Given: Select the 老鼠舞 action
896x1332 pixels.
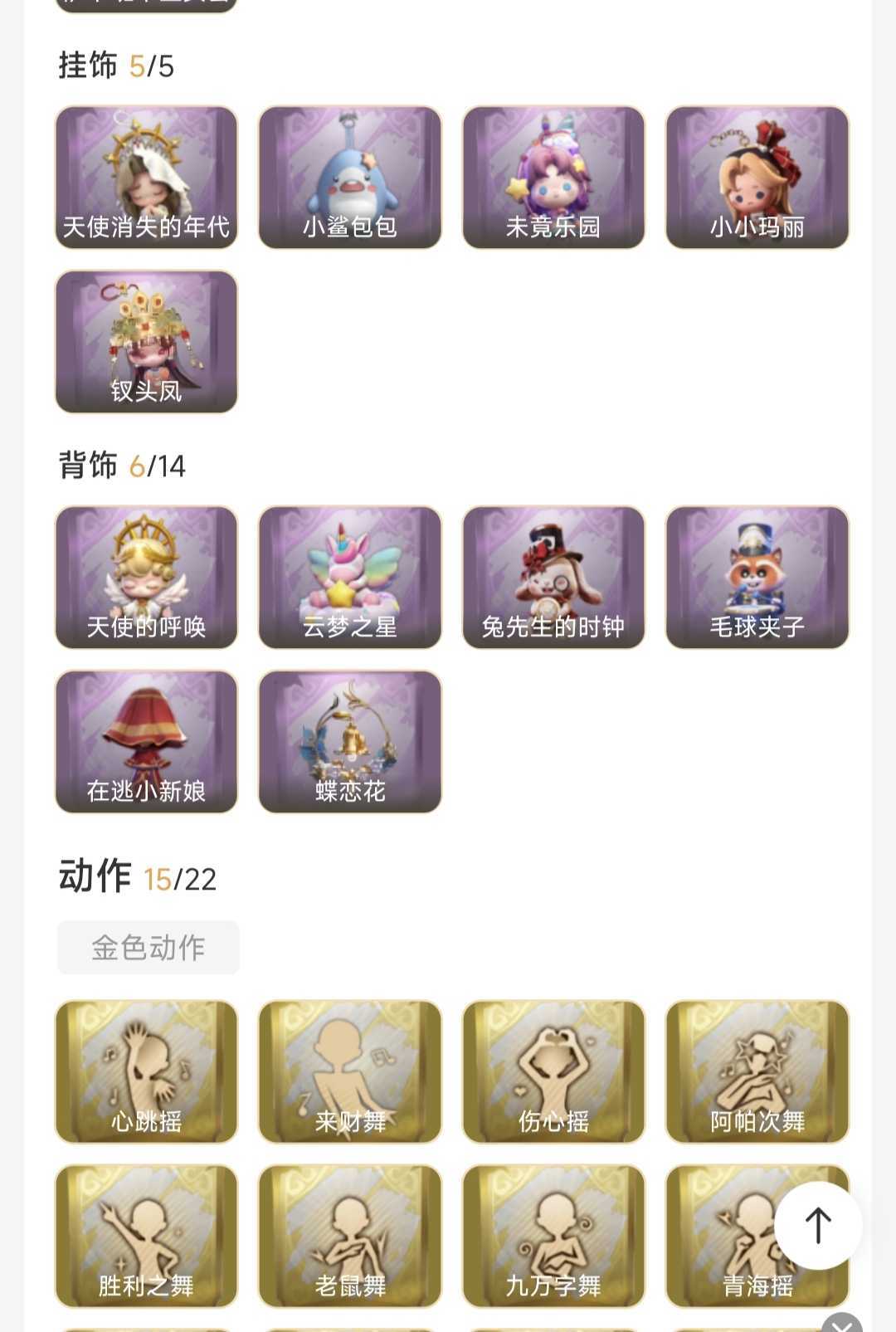Looking at the screenshot, I should point(349,1236).
